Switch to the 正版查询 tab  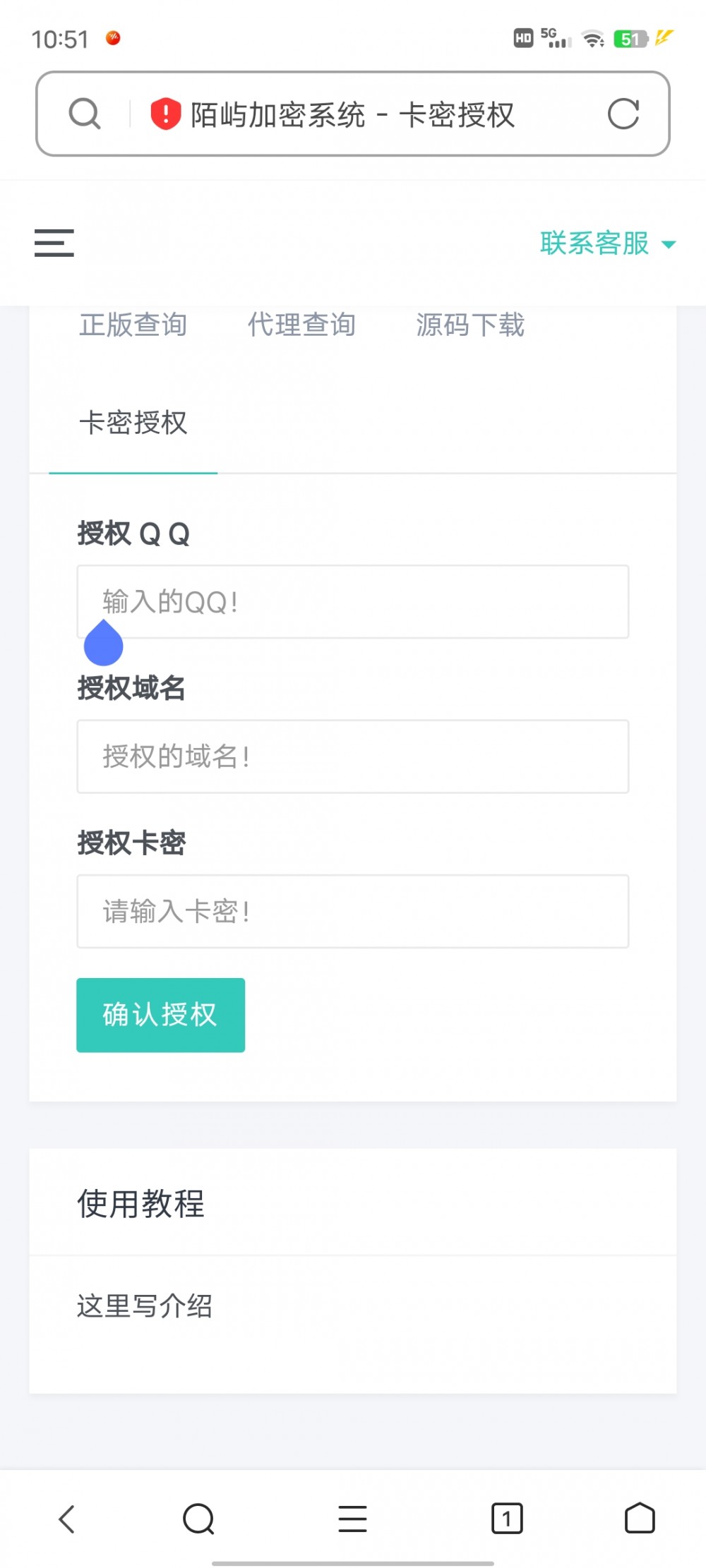pyautogui.click(x=133, y=325)
